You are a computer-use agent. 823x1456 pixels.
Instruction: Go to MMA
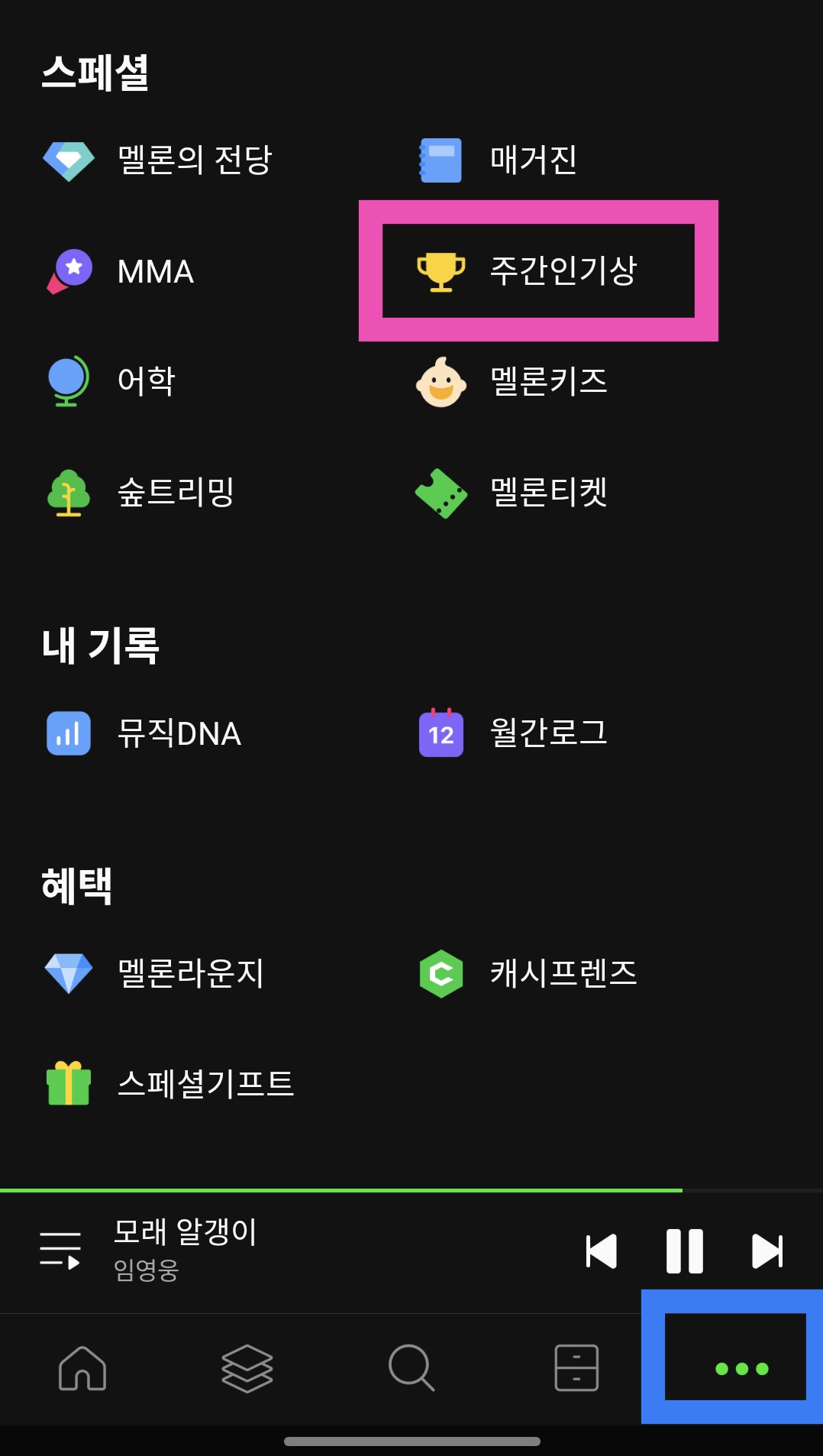click(x=119, y=271)
